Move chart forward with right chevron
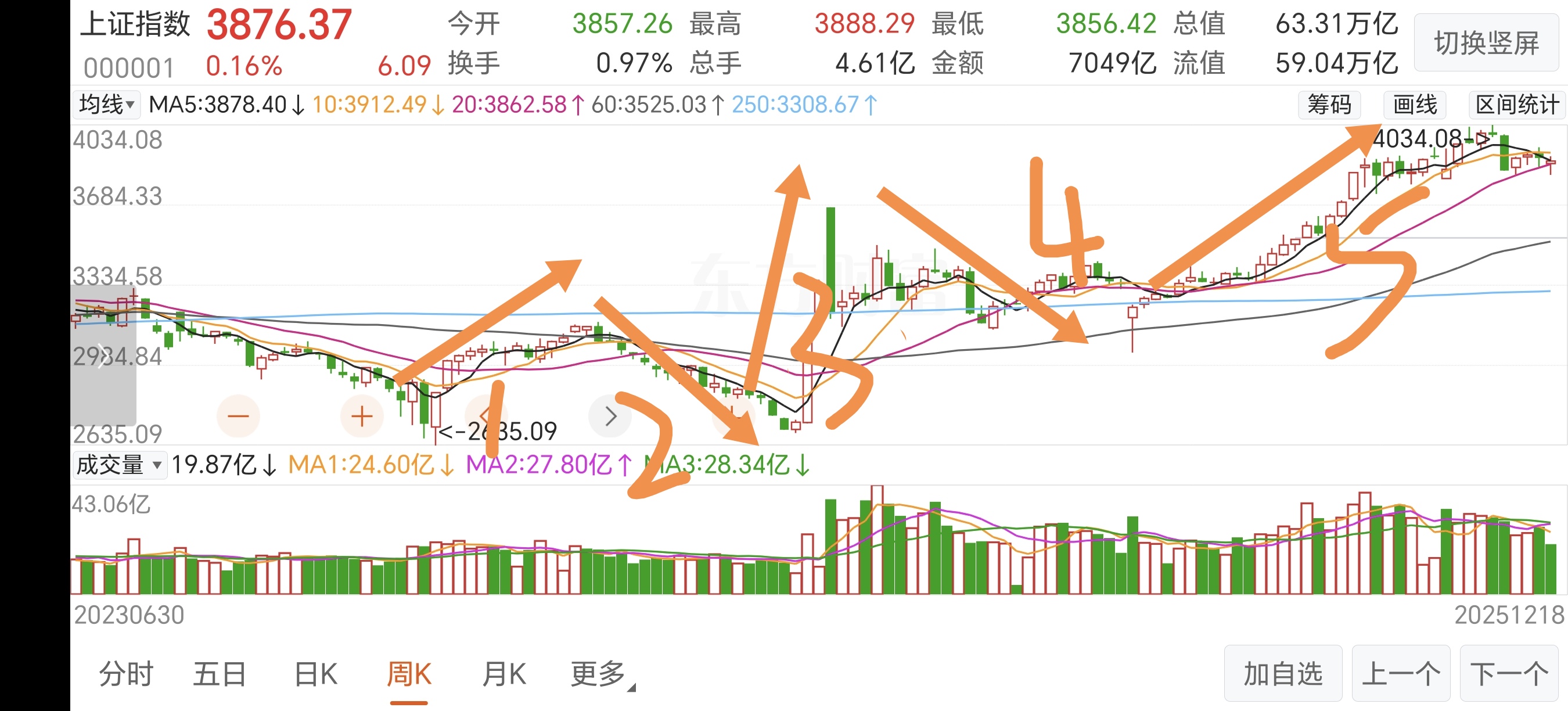1568x711 pixels. pos(610,416)
